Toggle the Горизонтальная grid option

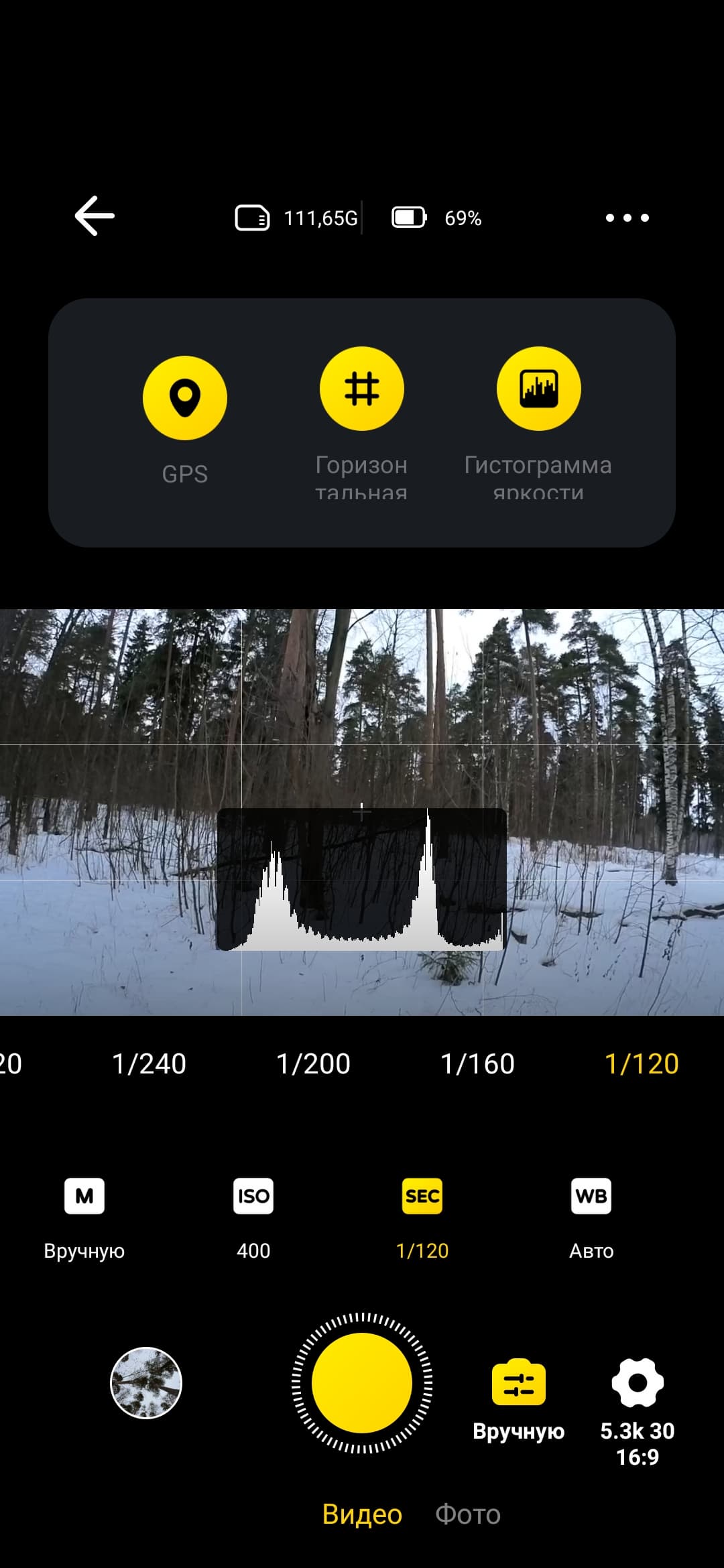point(362,389)
